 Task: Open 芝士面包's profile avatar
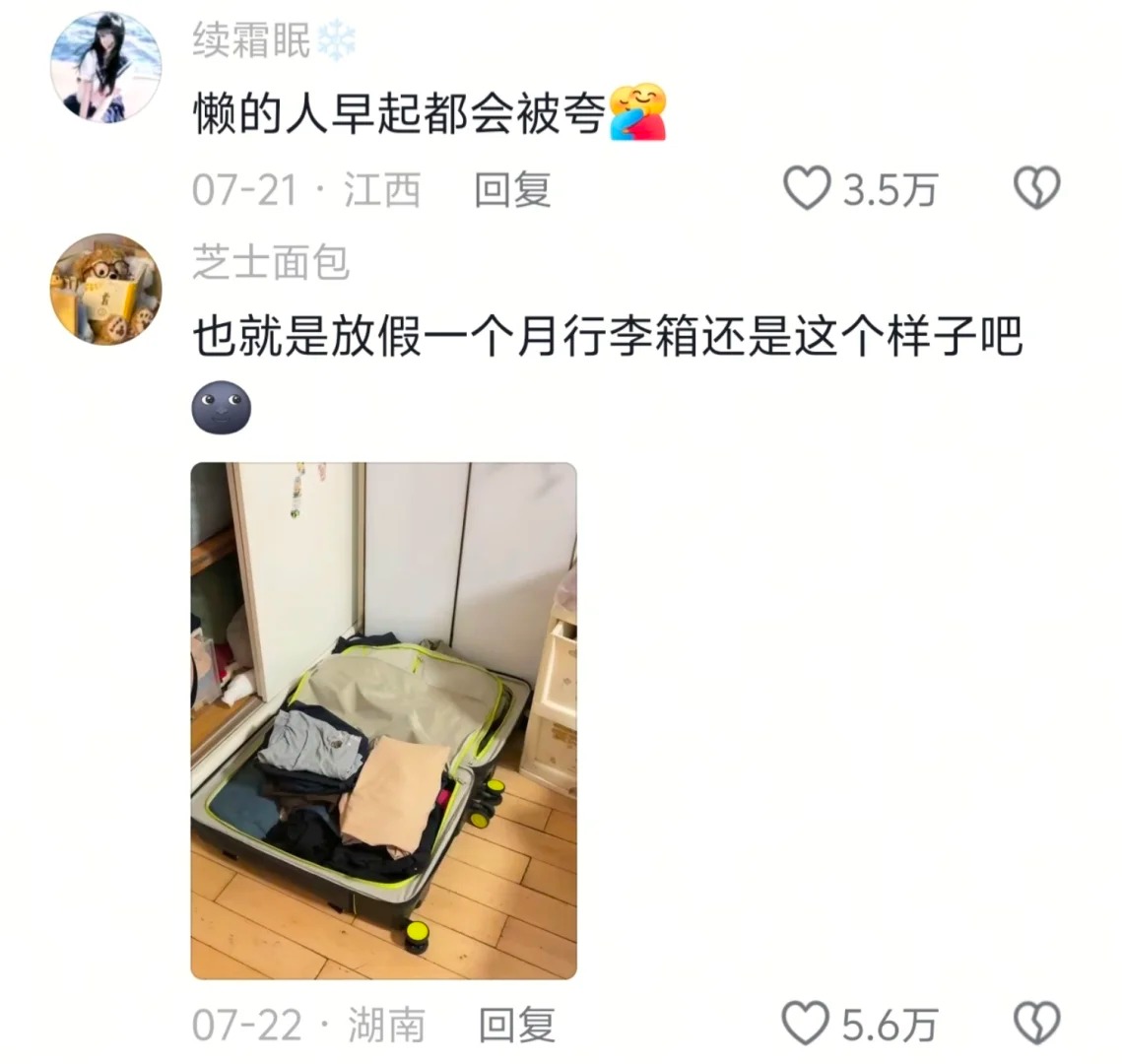(105, 289)
